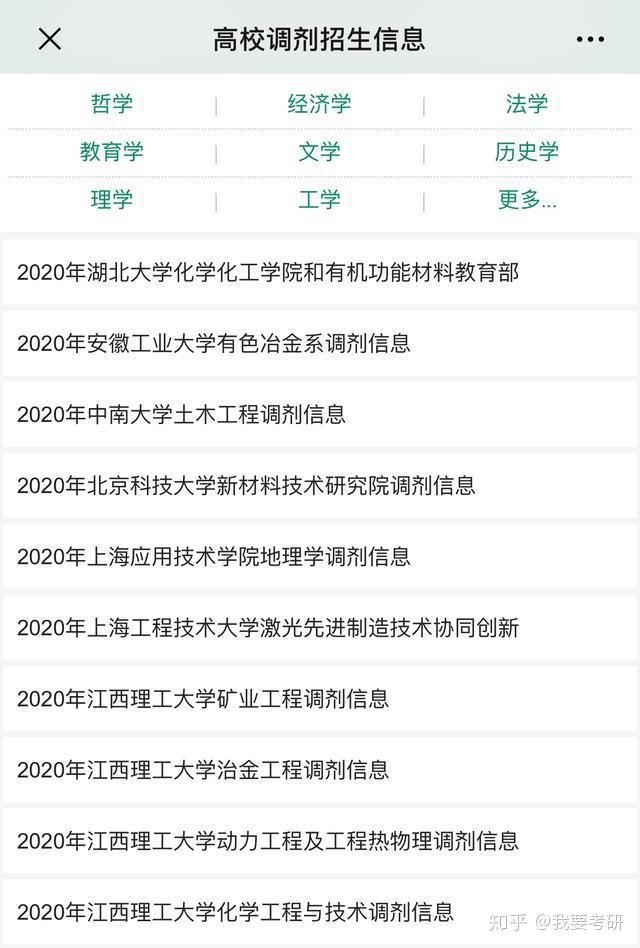
Task: Open 安徽工业大学有色冶金系调剂信息
Action: (x=214, y=343)
